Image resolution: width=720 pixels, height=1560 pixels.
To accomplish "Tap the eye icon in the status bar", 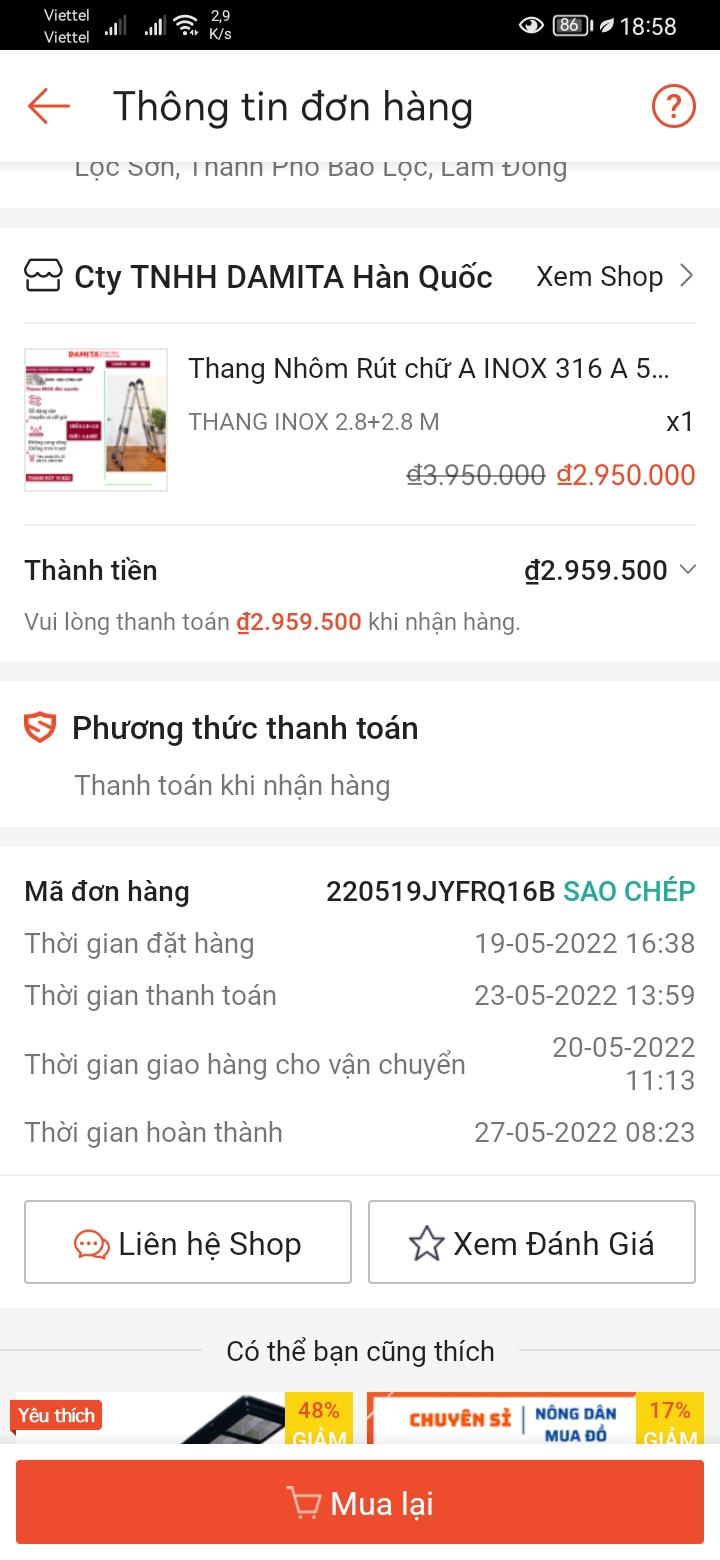I will click(x=531, y=24).
